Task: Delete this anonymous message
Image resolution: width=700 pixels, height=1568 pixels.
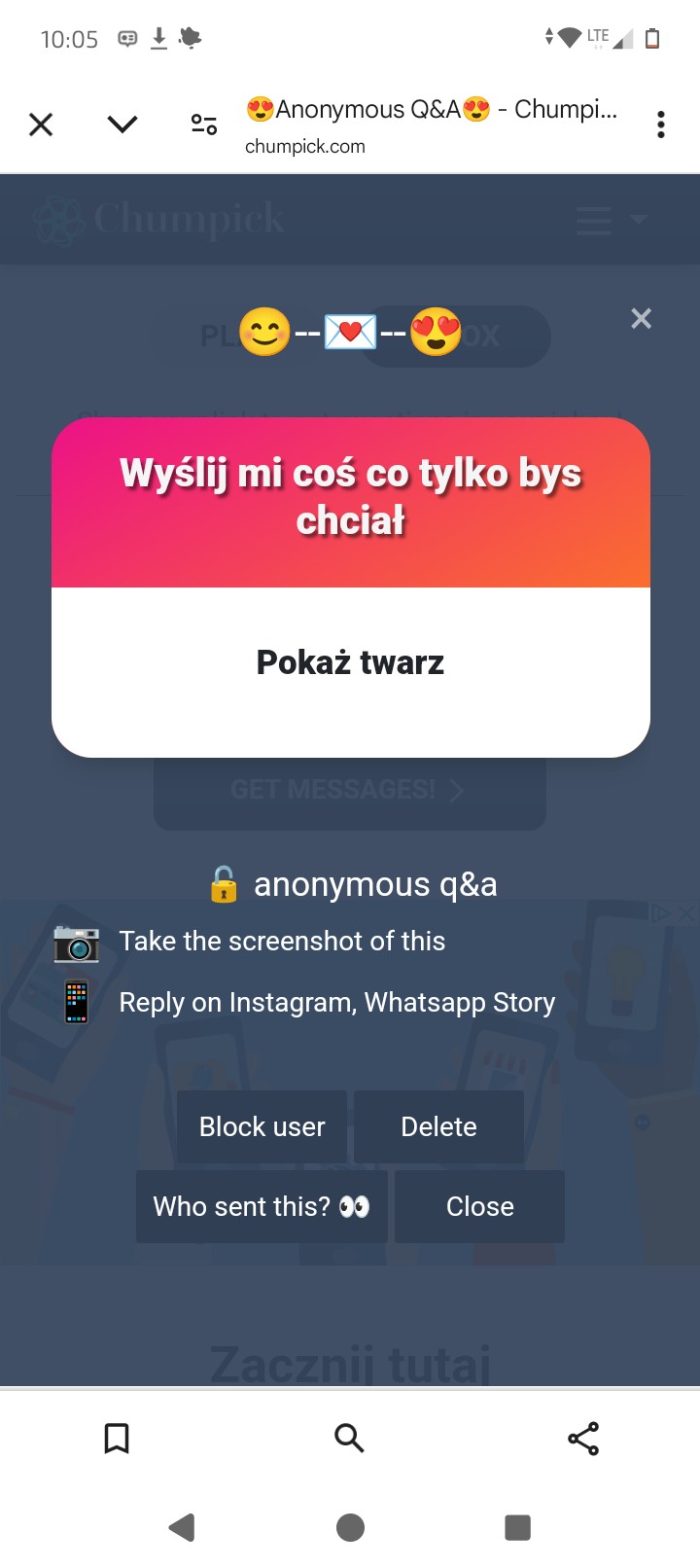Action: point(438,1126)
